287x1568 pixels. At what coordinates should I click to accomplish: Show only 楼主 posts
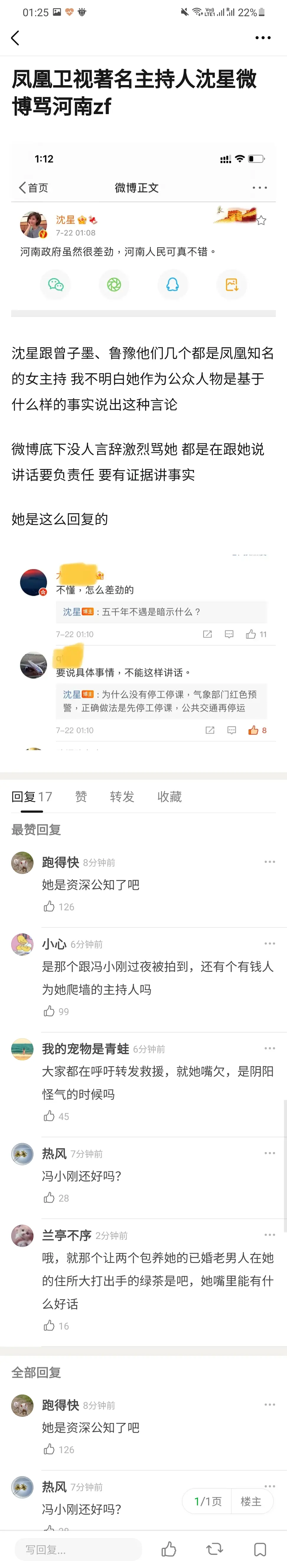(x=251, y=1502)
